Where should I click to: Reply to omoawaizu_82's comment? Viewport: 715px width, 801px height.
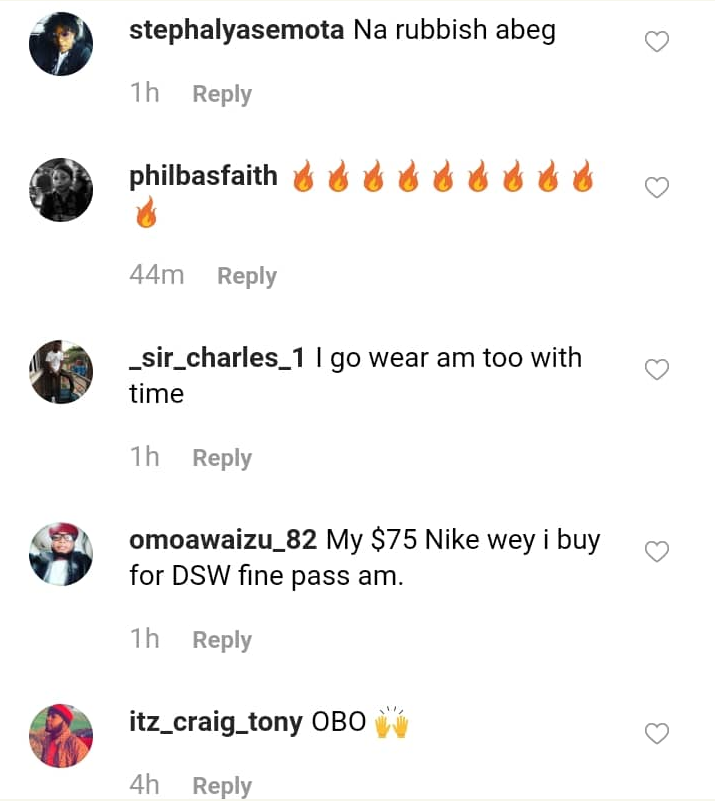click(222, 640)
